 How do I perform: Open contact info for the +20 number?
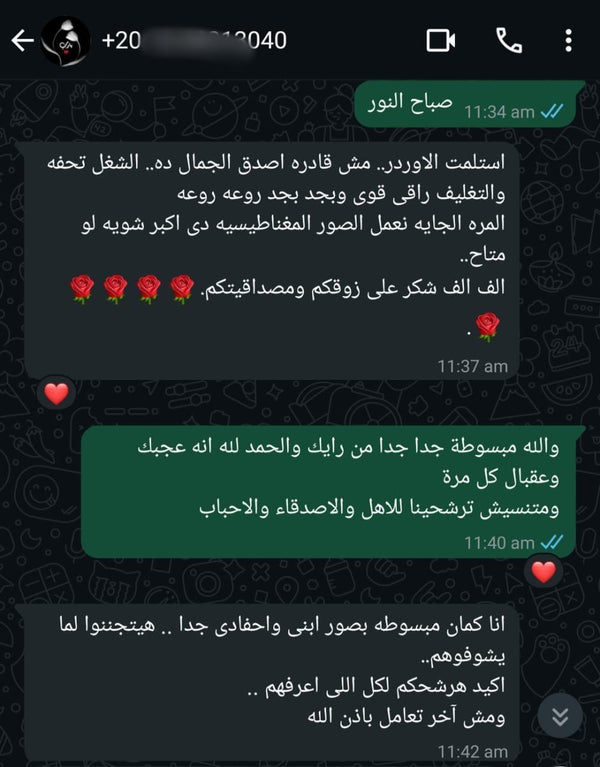click(x=195, y=41)
